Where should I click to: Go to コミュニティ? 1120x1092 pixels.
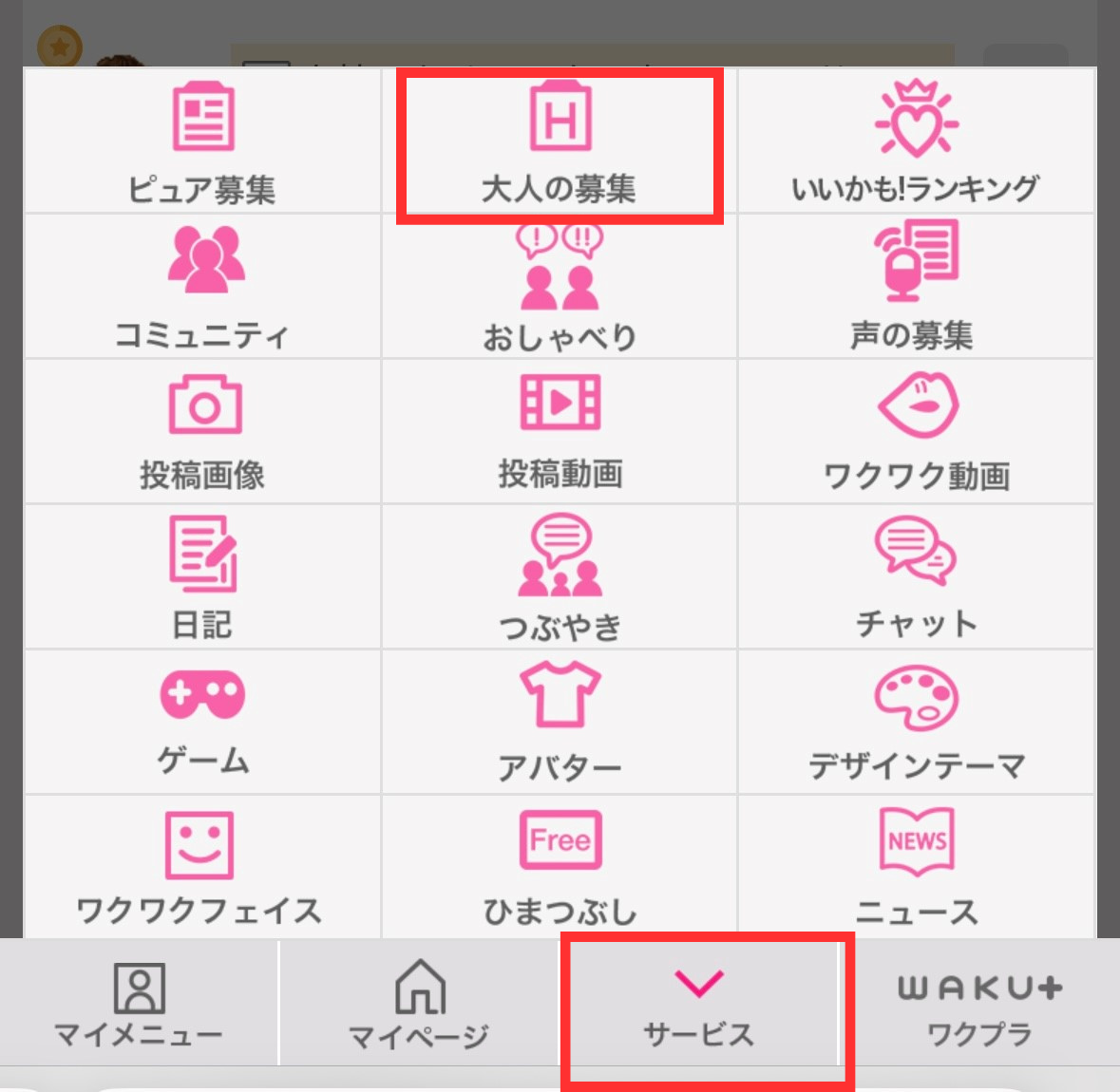point(202,287)
